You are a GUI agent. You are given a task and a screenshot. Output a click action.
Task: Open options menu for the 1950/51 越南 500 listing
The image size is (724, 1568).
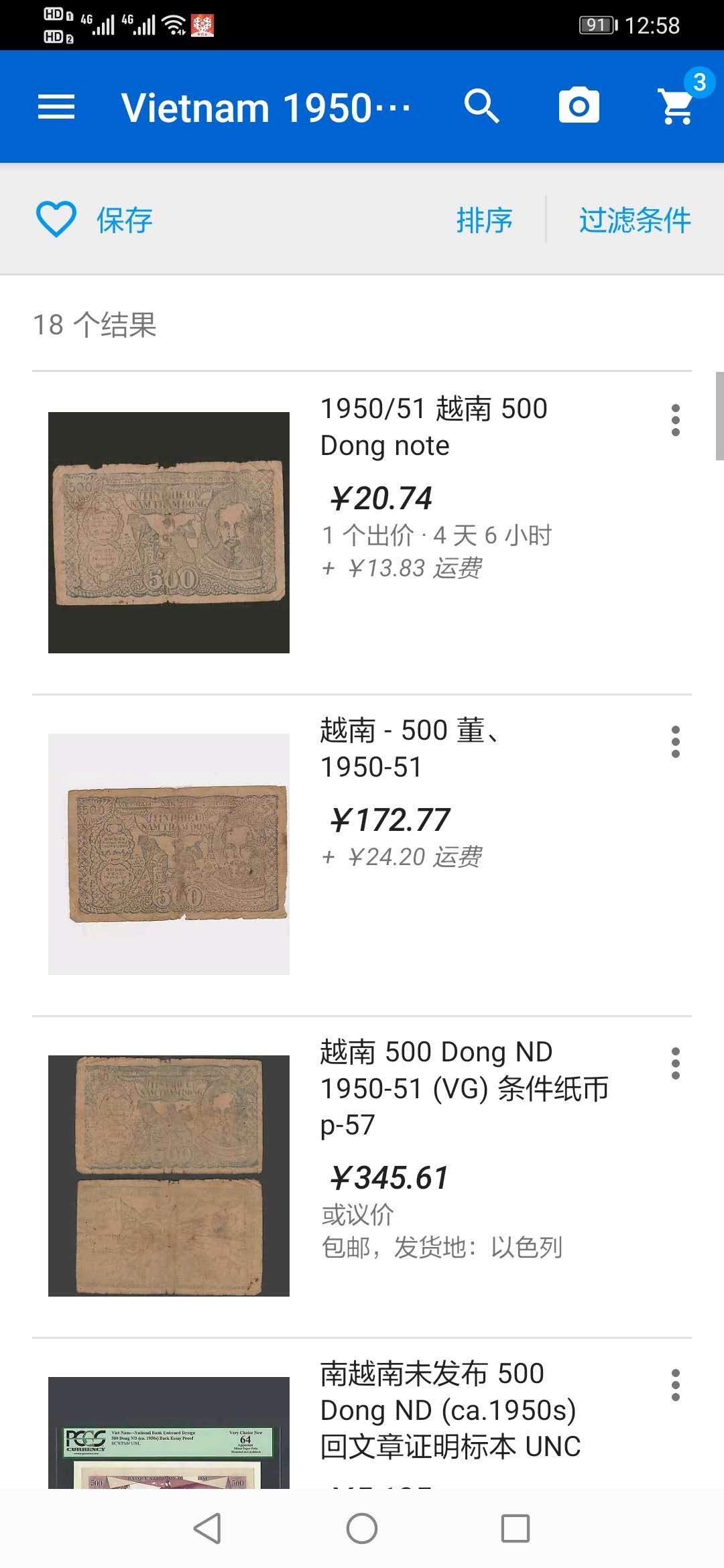674,419
